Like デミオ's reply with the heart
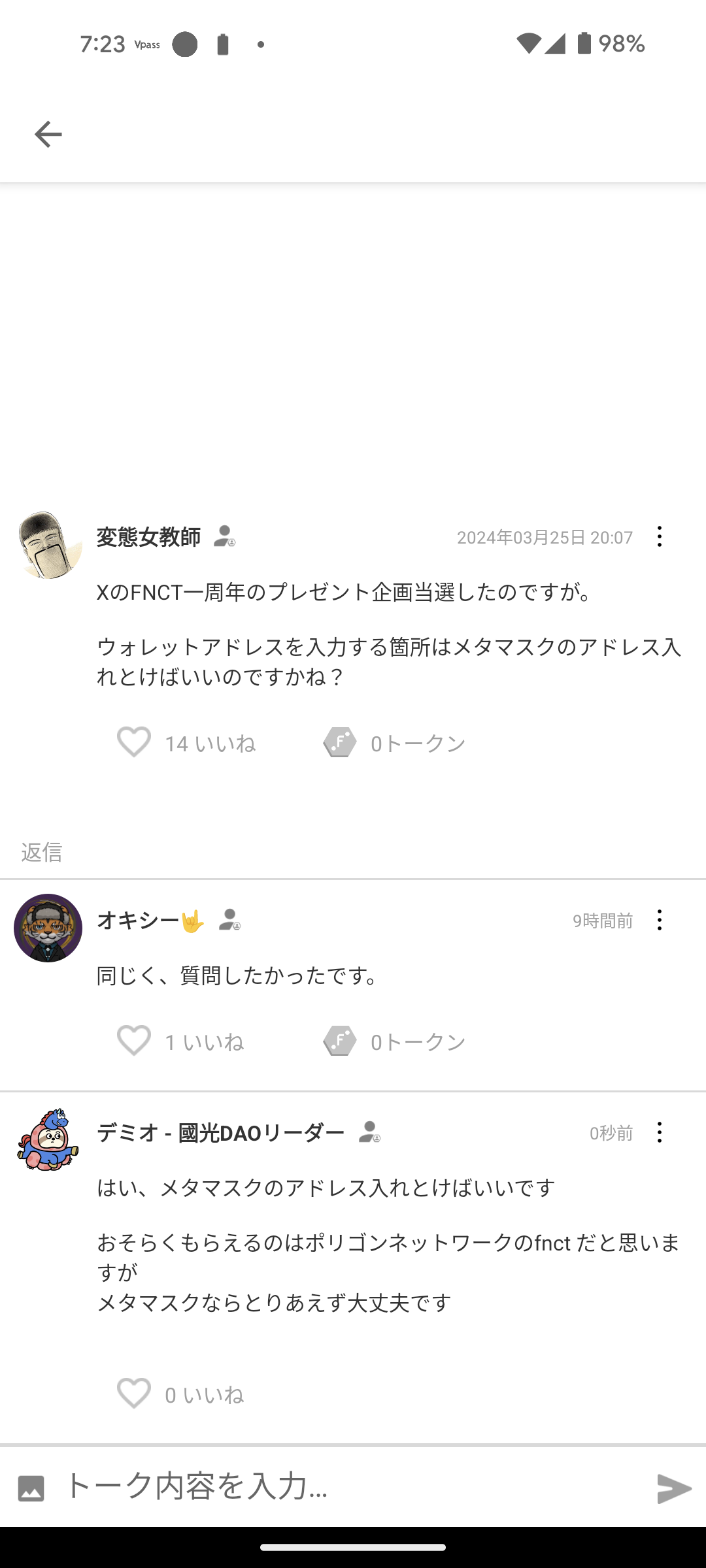 point(134,1394)
